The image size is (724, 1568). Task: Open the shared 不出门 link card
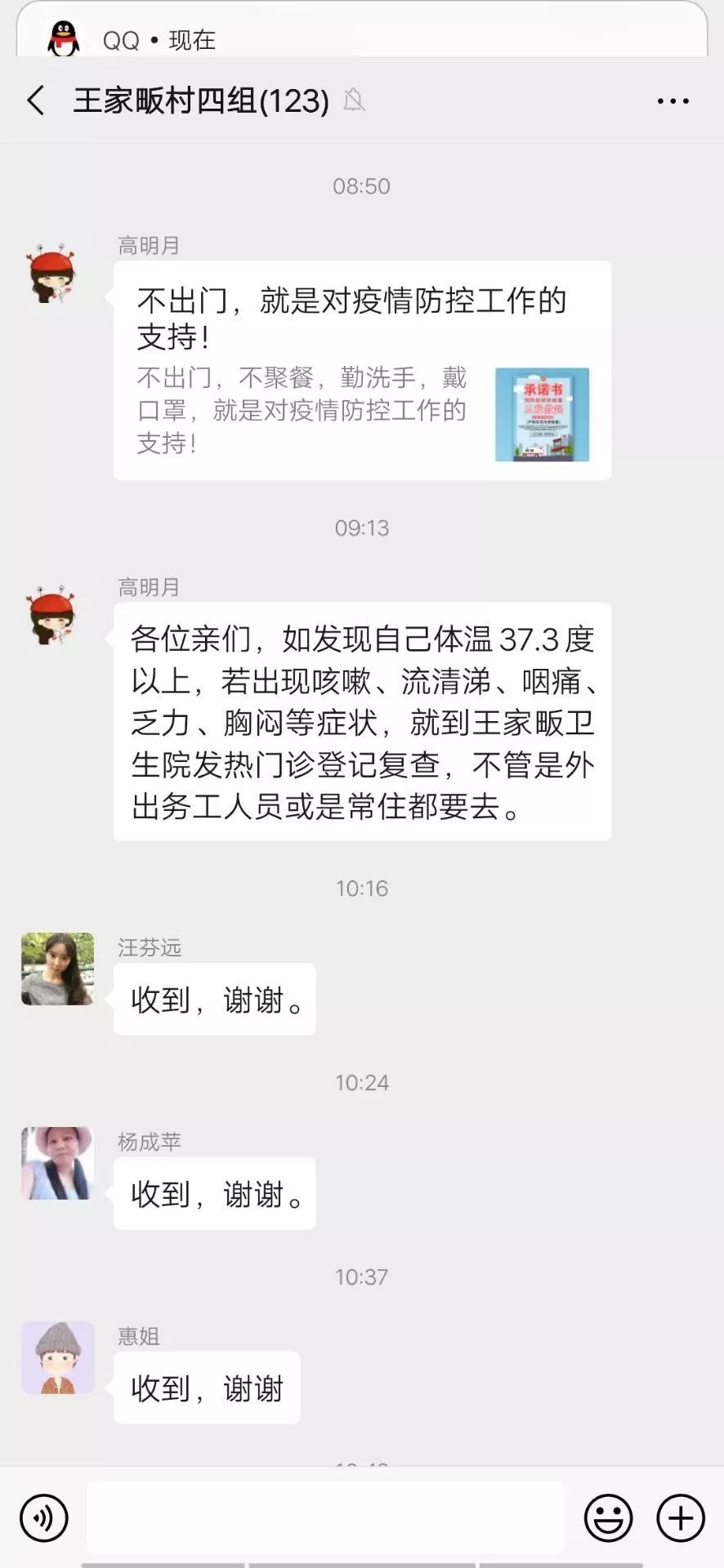coord(362,370)
